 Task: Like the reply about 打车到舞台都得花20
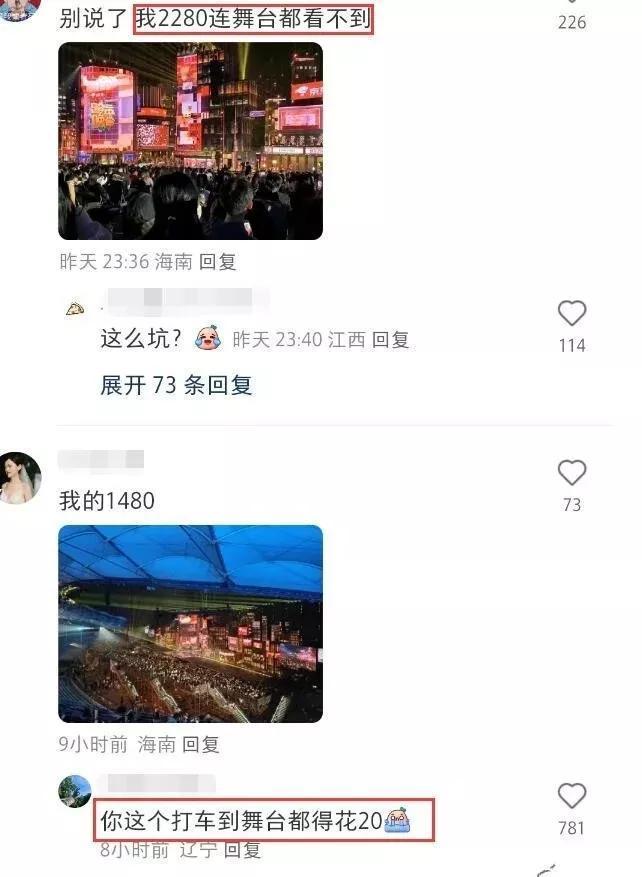571,797
